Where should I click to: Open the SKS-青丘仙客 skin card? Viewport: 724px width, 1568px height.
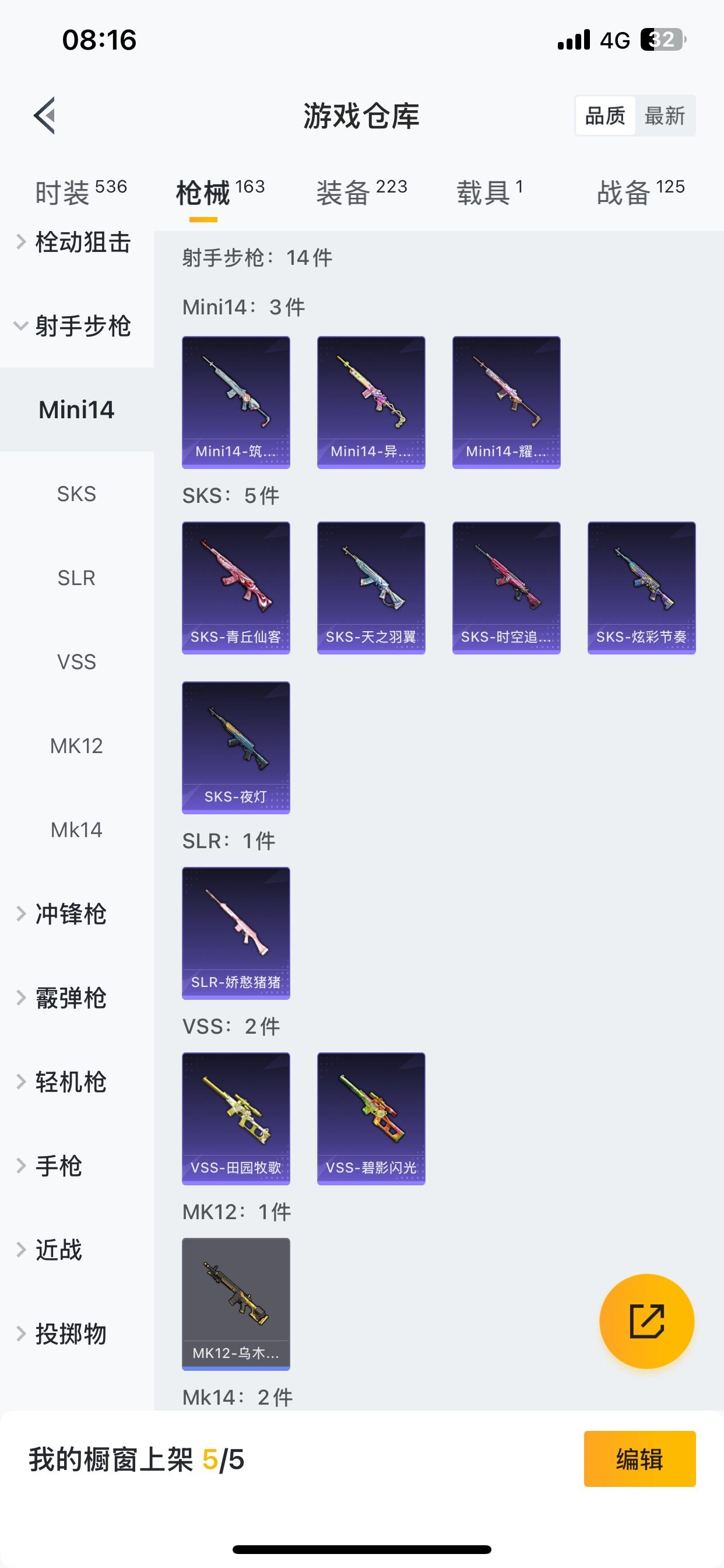[x=236, y=587]
